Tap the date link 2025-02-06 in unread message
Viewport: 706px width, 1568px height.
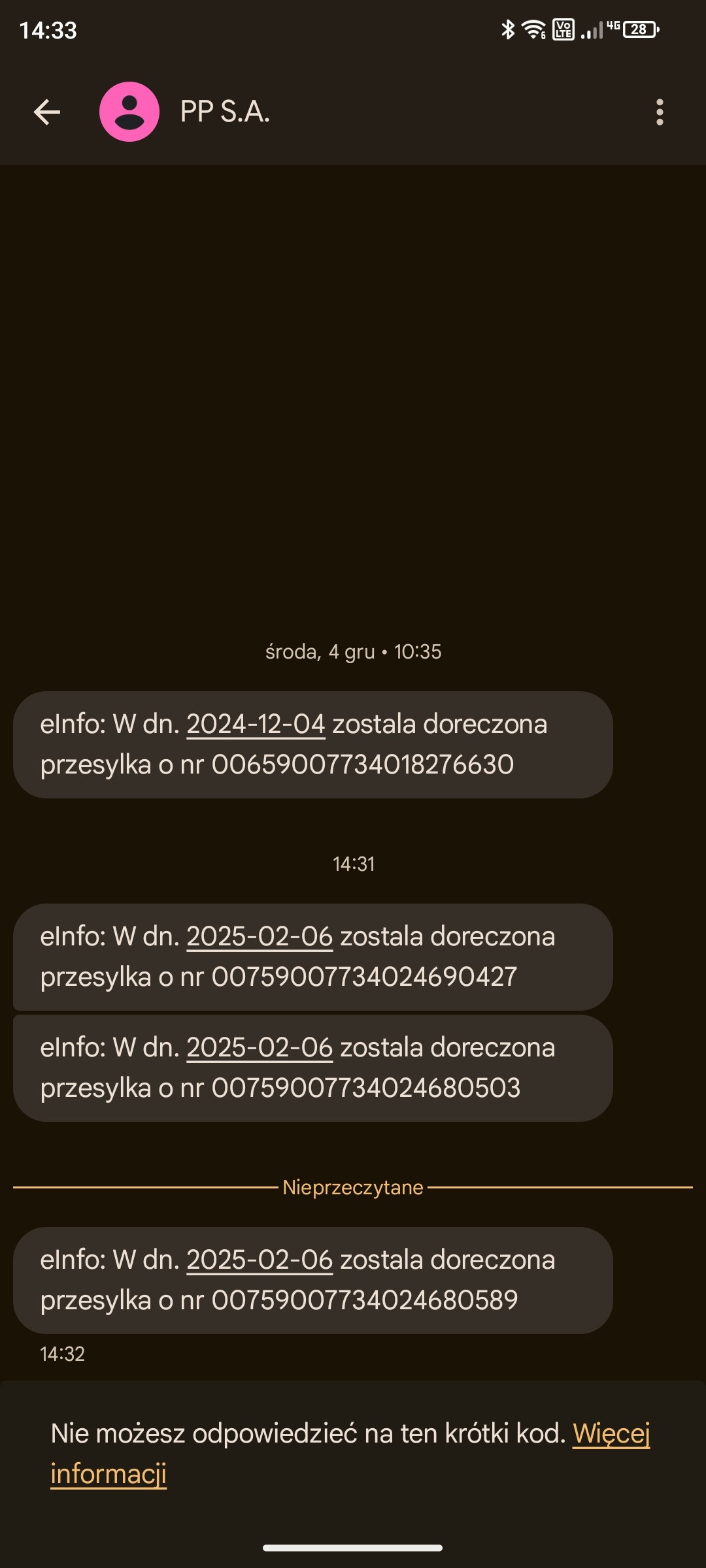[260, 1260]
